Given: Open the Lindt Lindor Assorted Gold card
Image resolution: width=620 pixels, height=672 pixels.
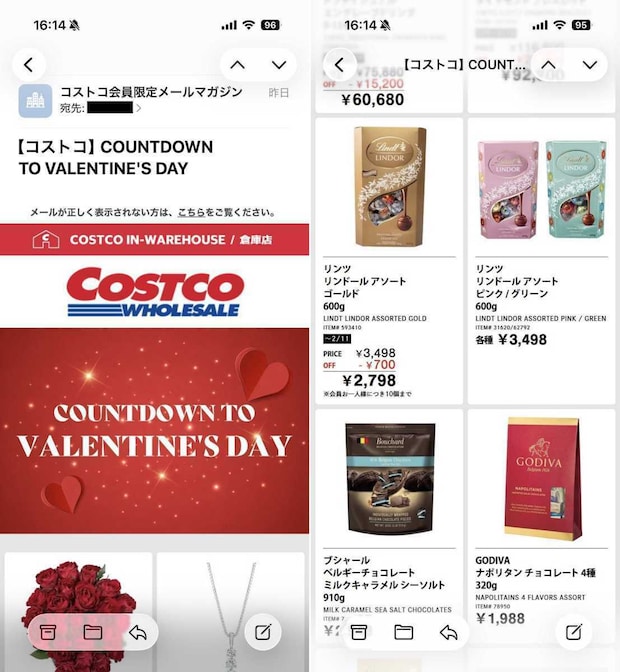Looking at the screenshot, I should click(389, 260).
